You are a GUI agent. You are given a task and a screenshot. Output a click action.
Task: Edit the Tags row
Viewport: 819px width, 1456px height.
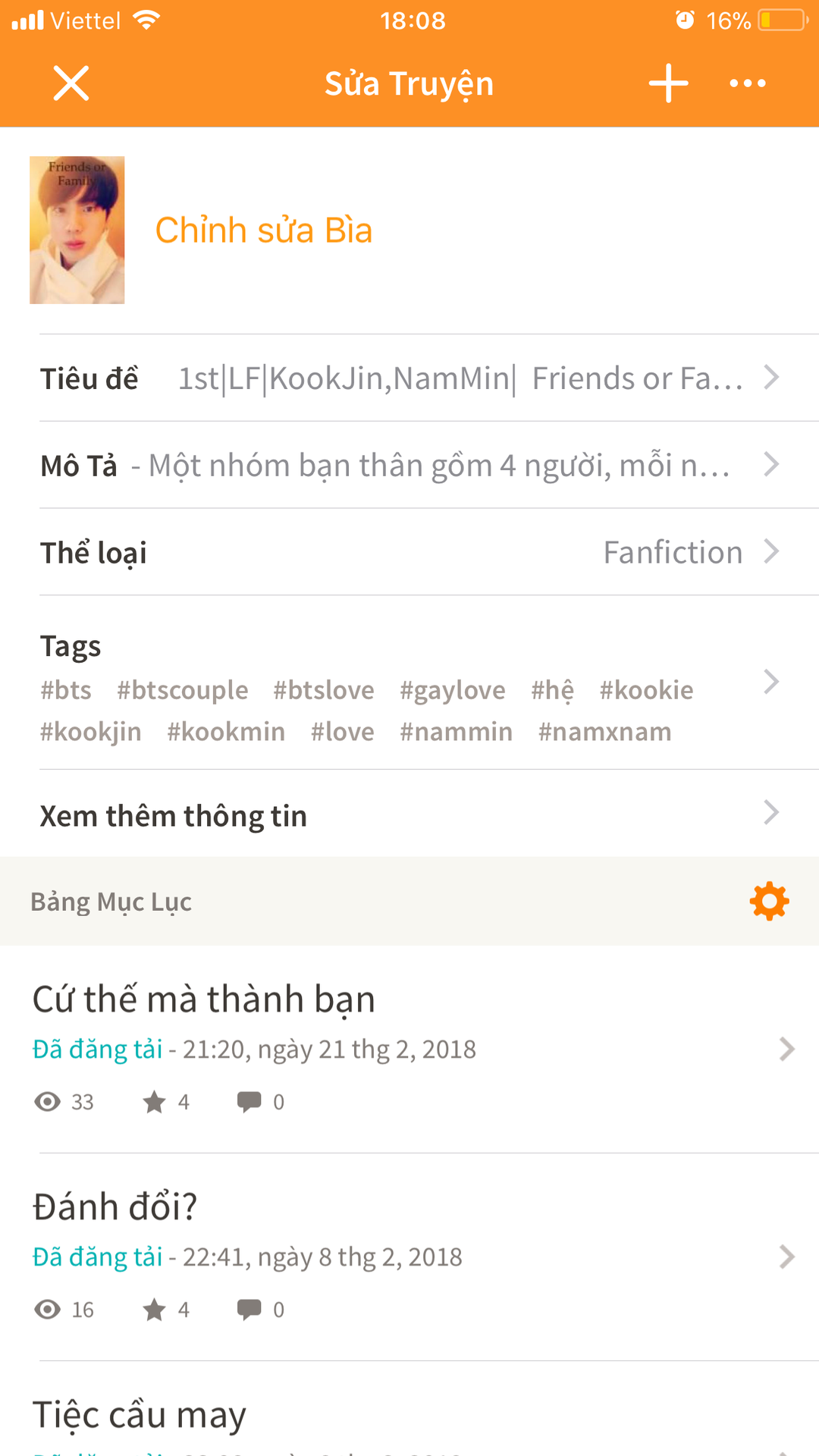(x=409, y=682)
